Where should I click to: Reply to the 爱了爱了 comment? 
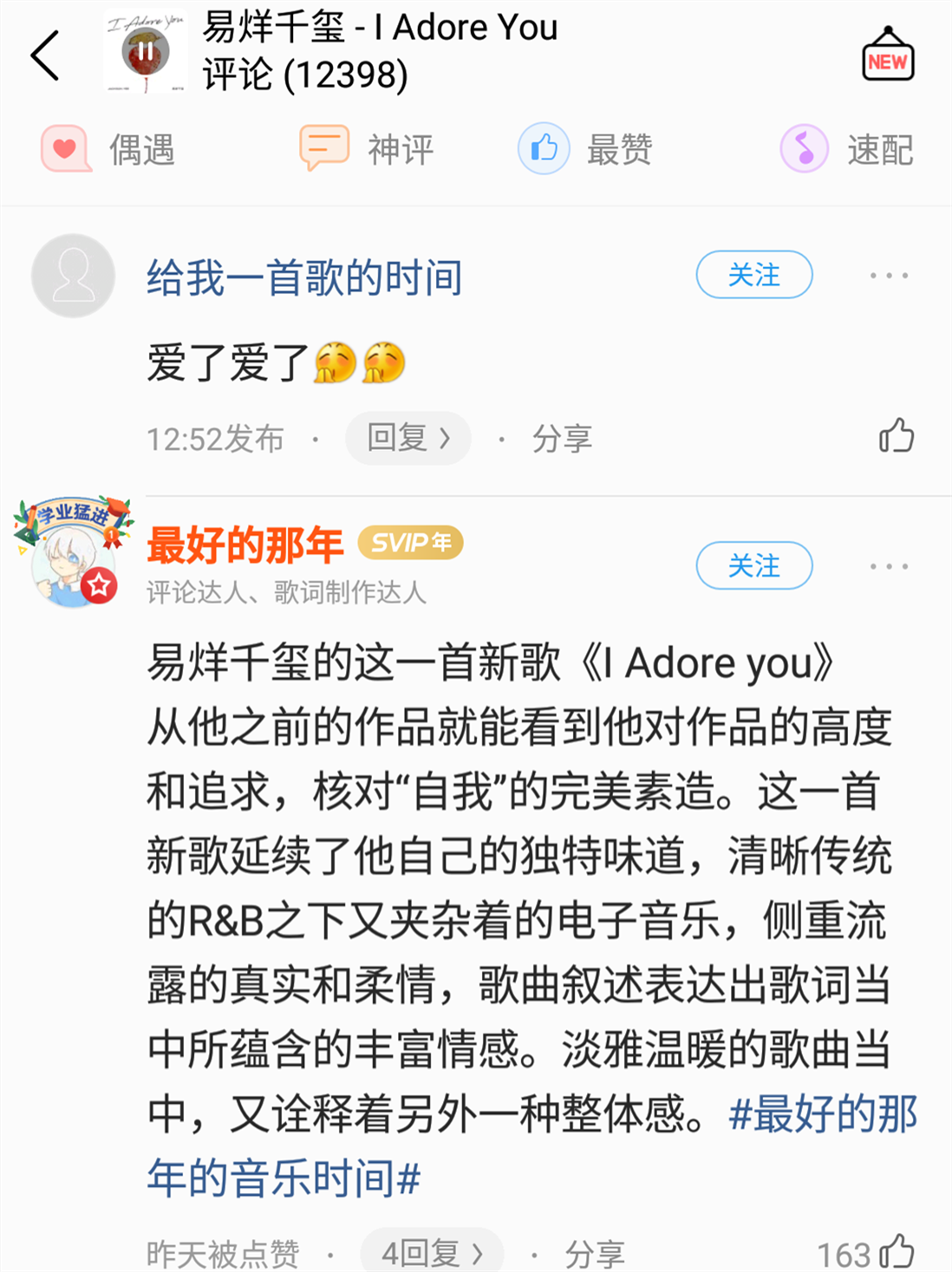tap(408, 438)
